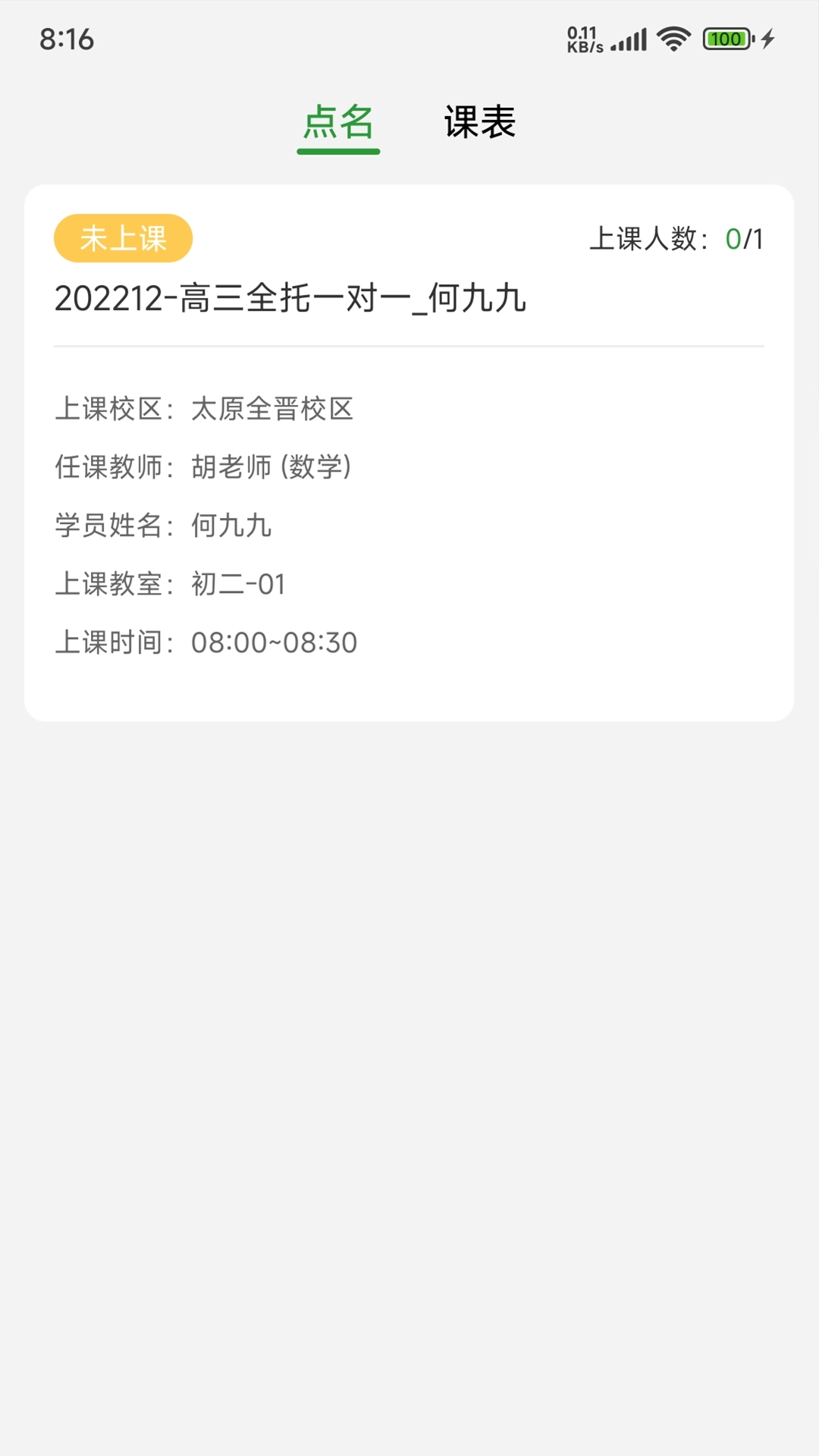Tap the classroom 初二-01
This screenshot has width=819, height=1456.
[239, 584]
